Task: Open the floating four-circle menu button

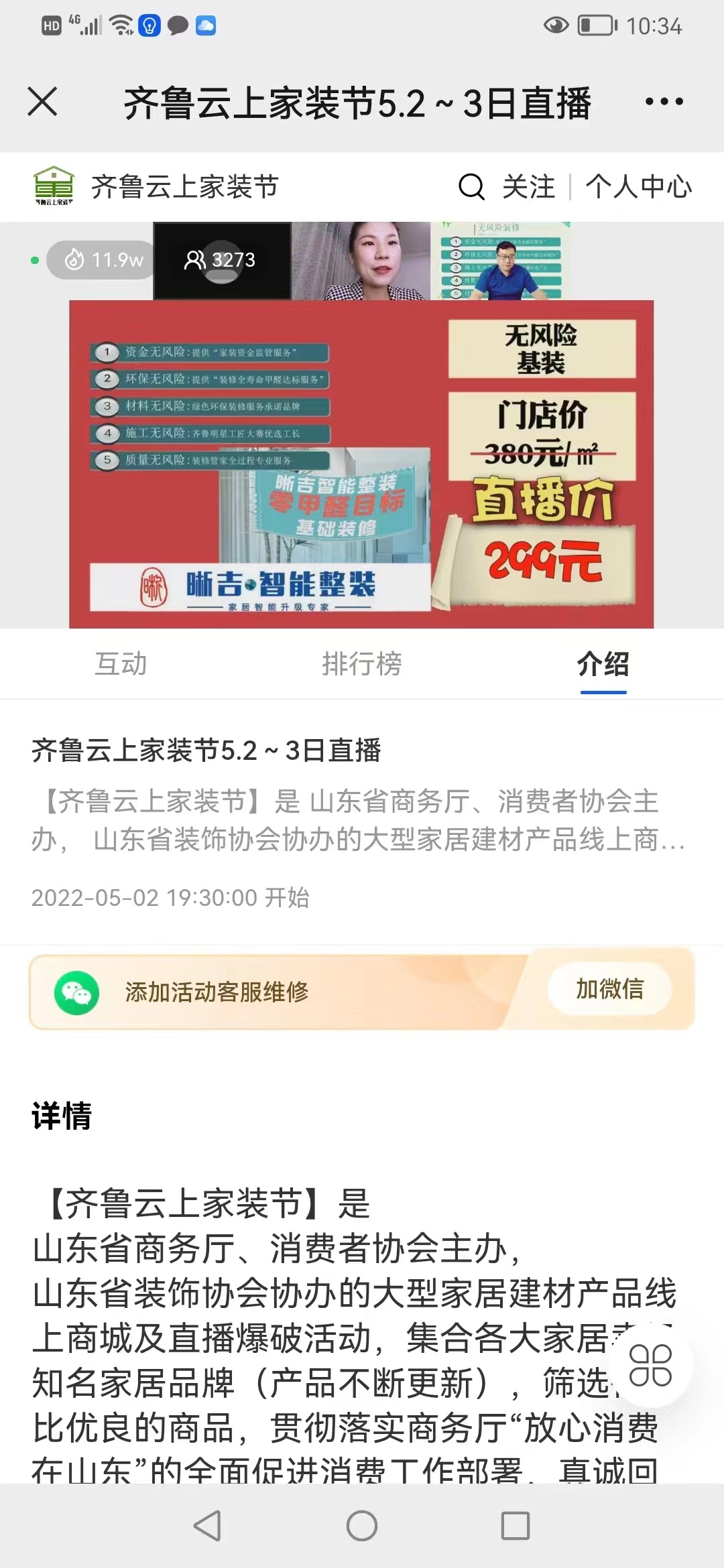Action: (650, 1366)
